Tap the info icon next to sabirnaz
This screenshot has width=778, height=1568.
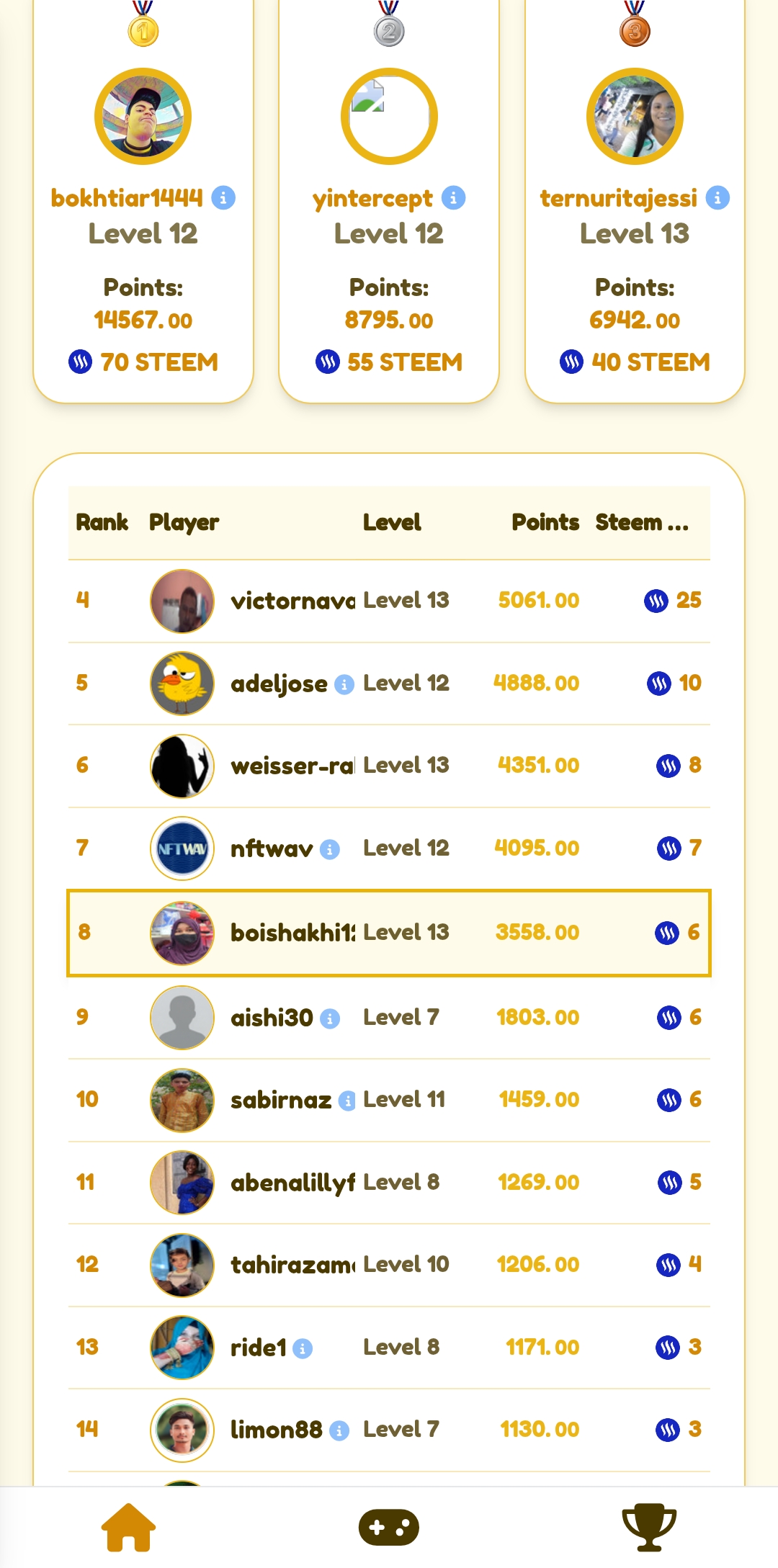[x=347, y=1101]
